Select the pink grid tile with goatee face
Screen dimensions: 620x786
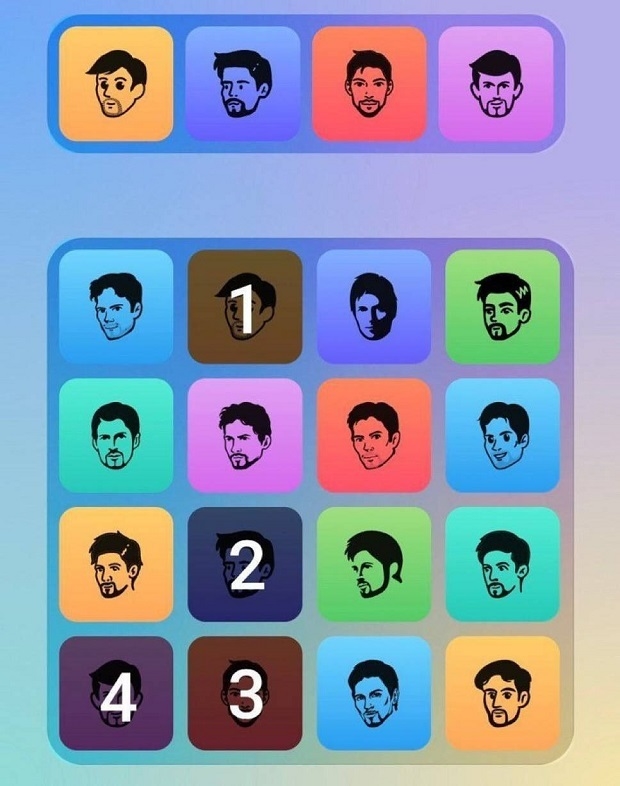click(245, 435)
